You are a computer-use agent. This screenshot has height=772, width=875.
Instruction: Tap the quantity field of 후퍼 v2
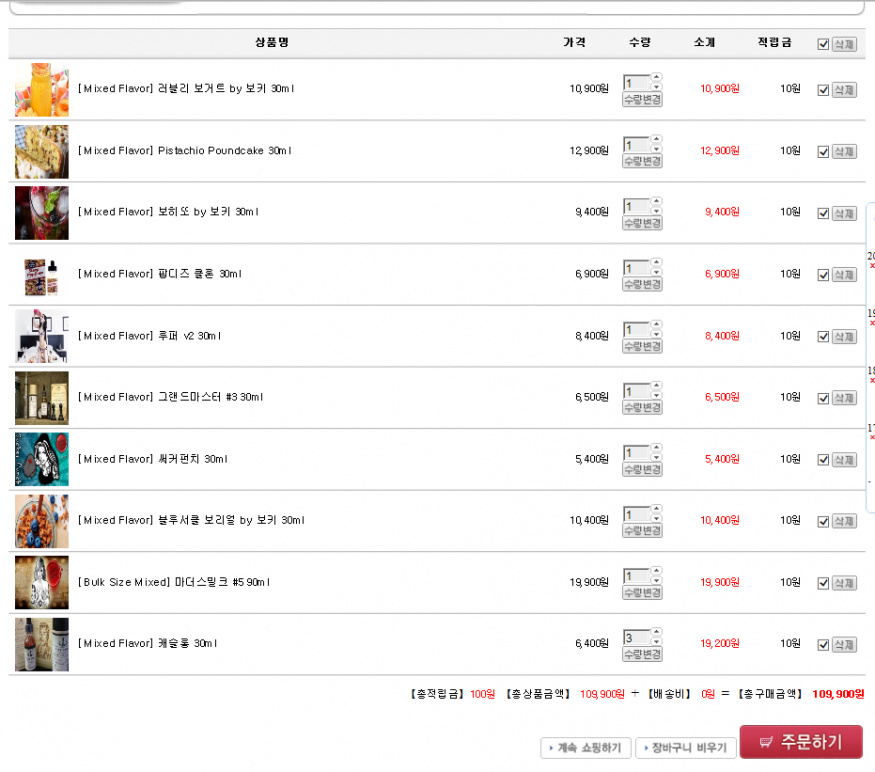pyautogui.click(x=635, y=330)
